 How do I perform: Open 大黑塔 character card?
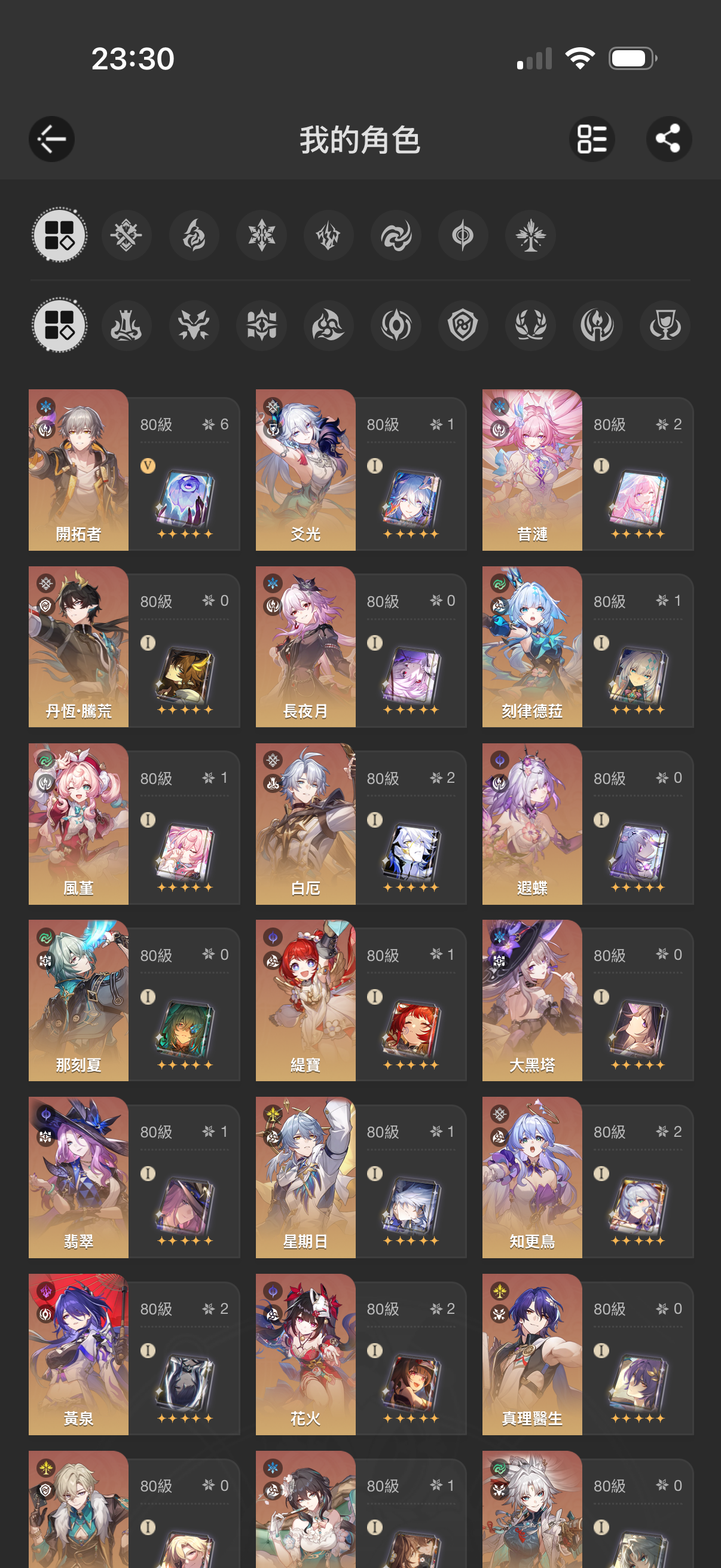[x=587, y=1000]
